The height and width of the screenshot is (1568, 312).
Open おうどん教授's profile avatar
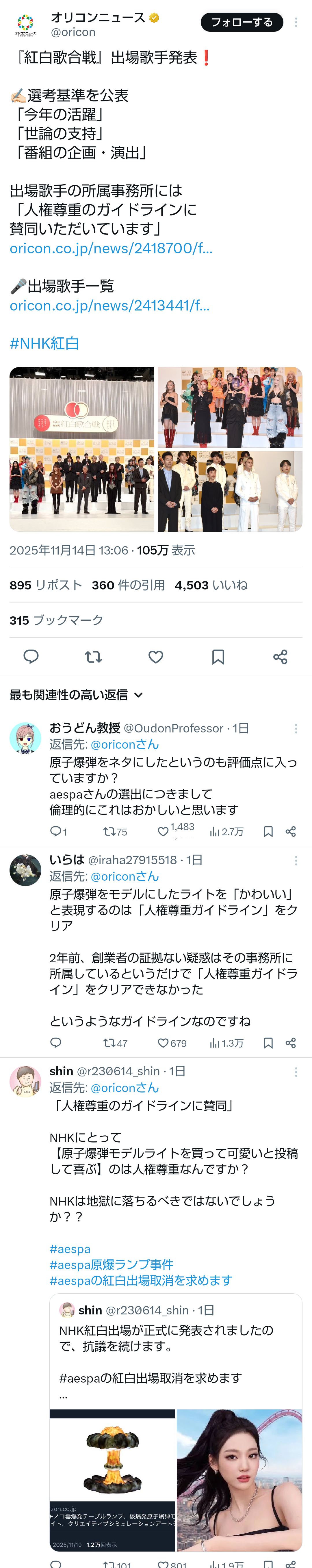point(25,738)
